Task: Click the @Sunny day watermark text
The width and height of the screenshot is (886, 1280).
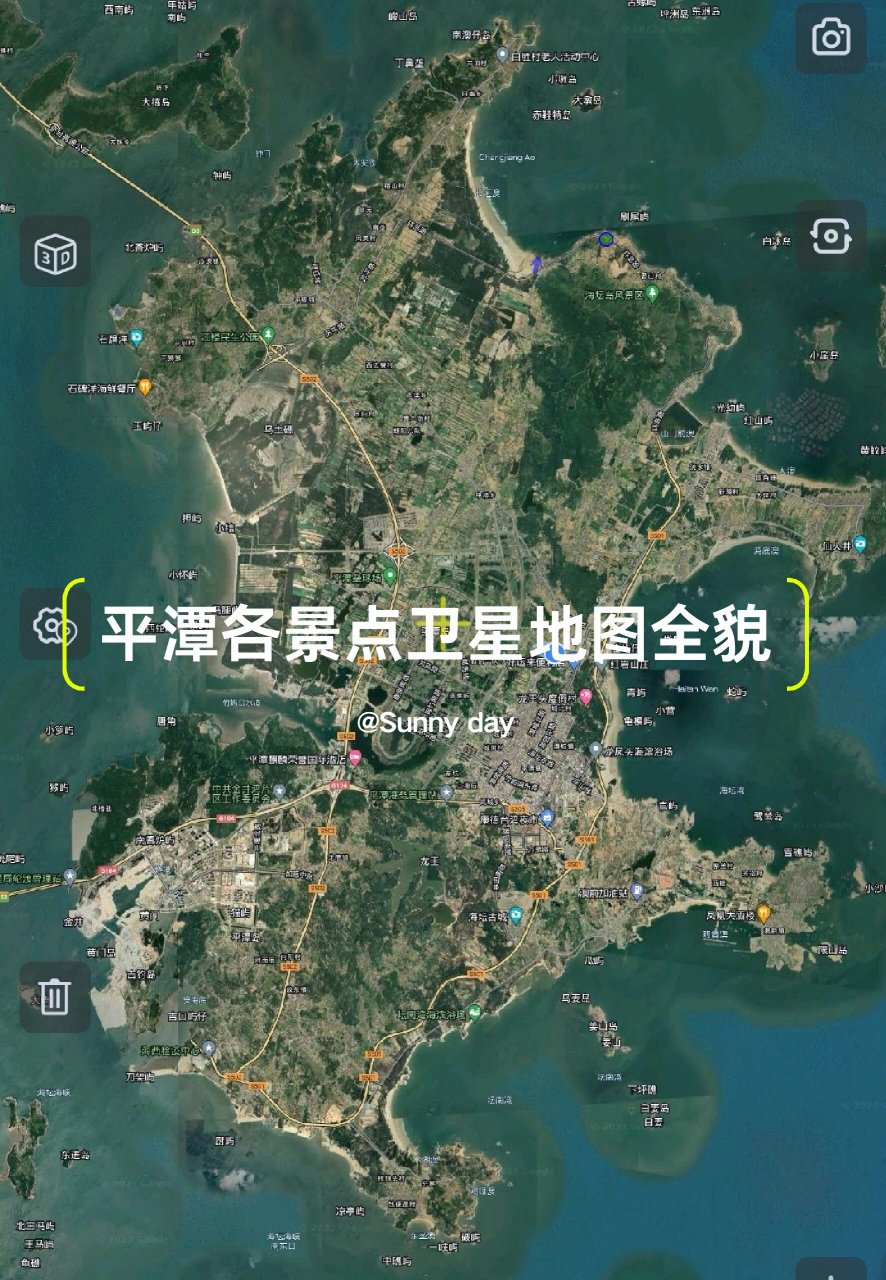Action: tap(435, 720)
